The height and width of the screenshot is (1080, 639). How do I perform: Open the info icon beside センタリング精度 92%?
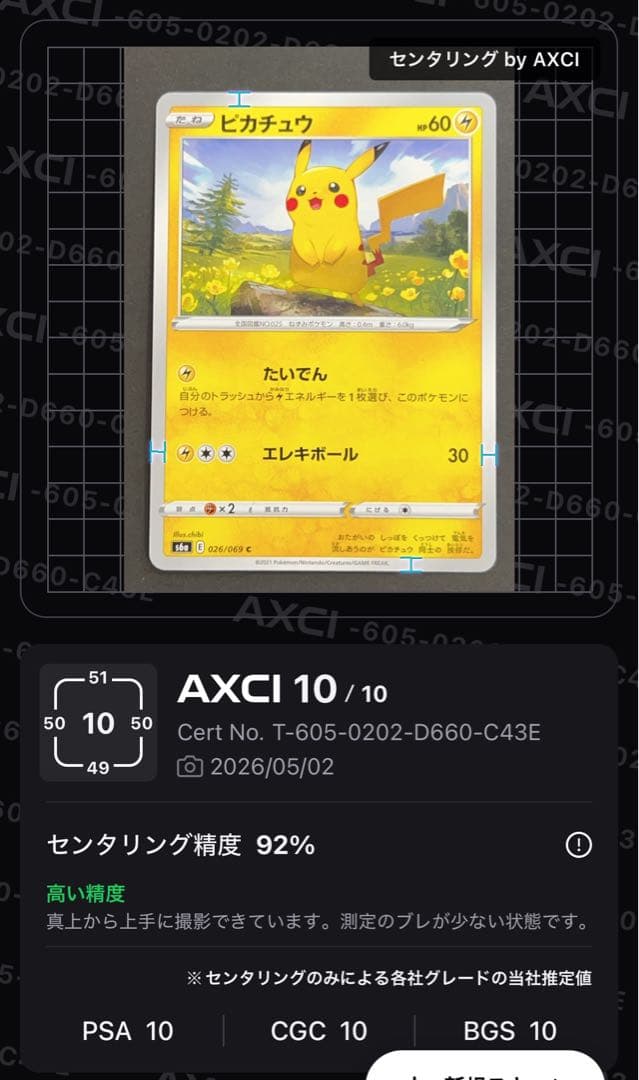click(x=578, y=844)
